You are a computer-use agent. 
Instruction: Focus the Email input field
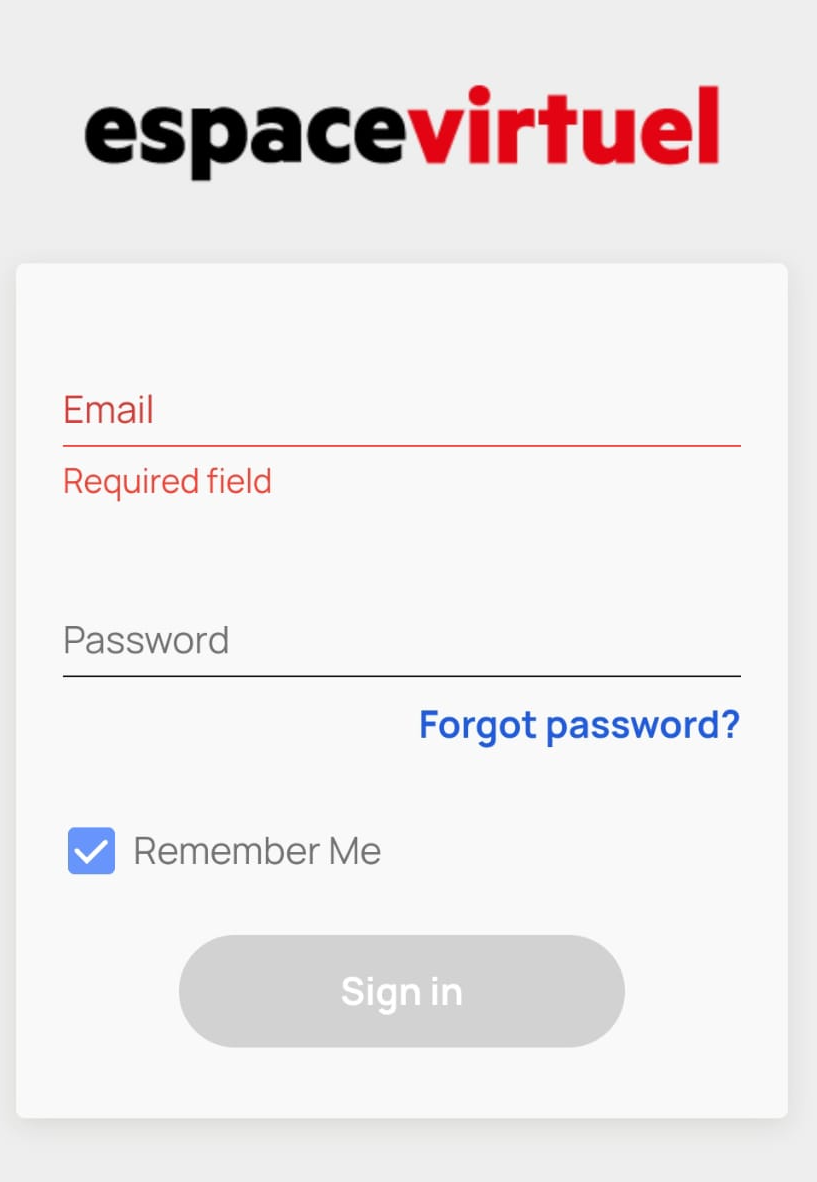[402, 411]
